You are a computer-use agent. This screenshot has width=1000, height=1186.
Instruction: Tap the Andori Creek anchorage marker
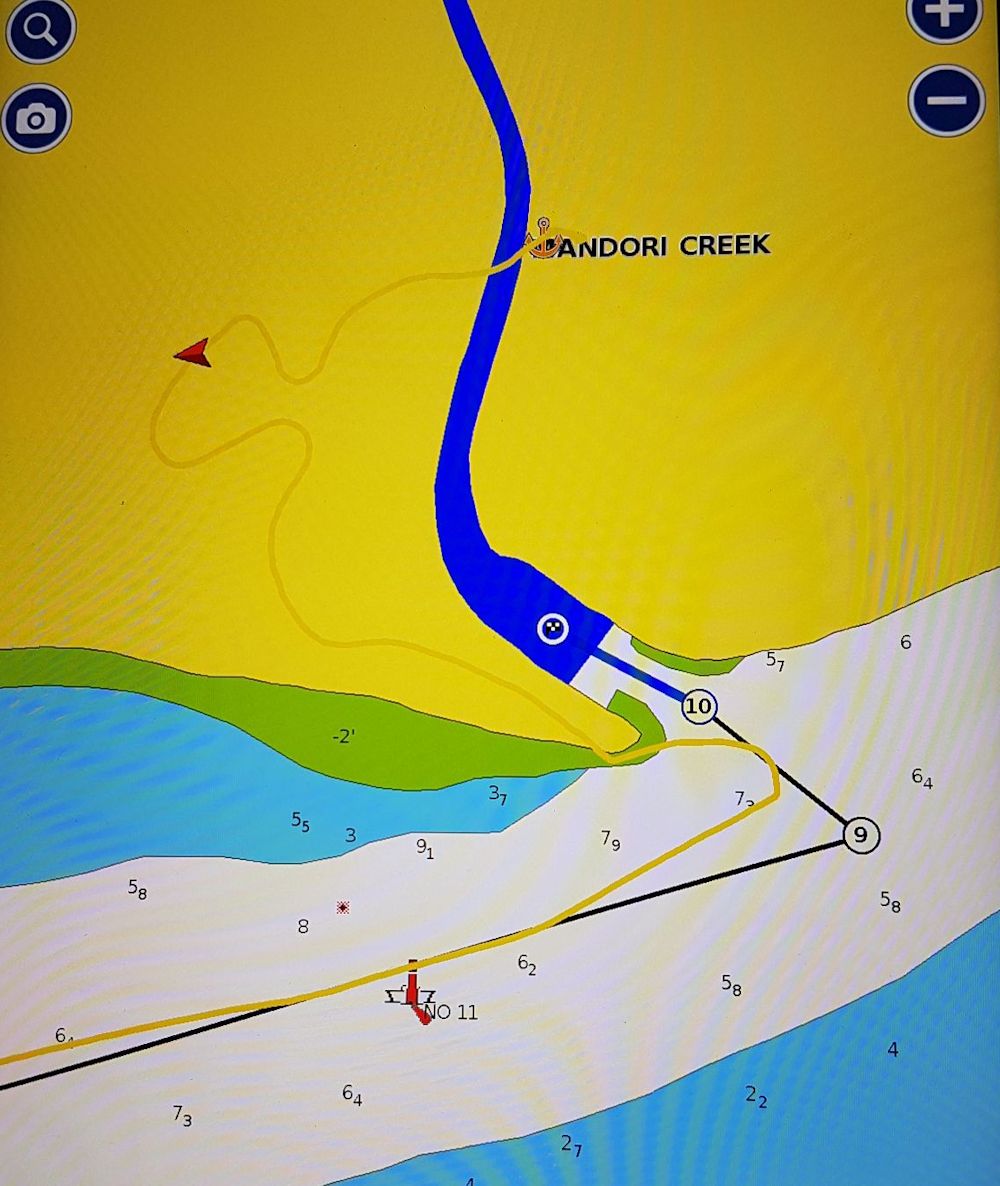[x=542, y=238]
